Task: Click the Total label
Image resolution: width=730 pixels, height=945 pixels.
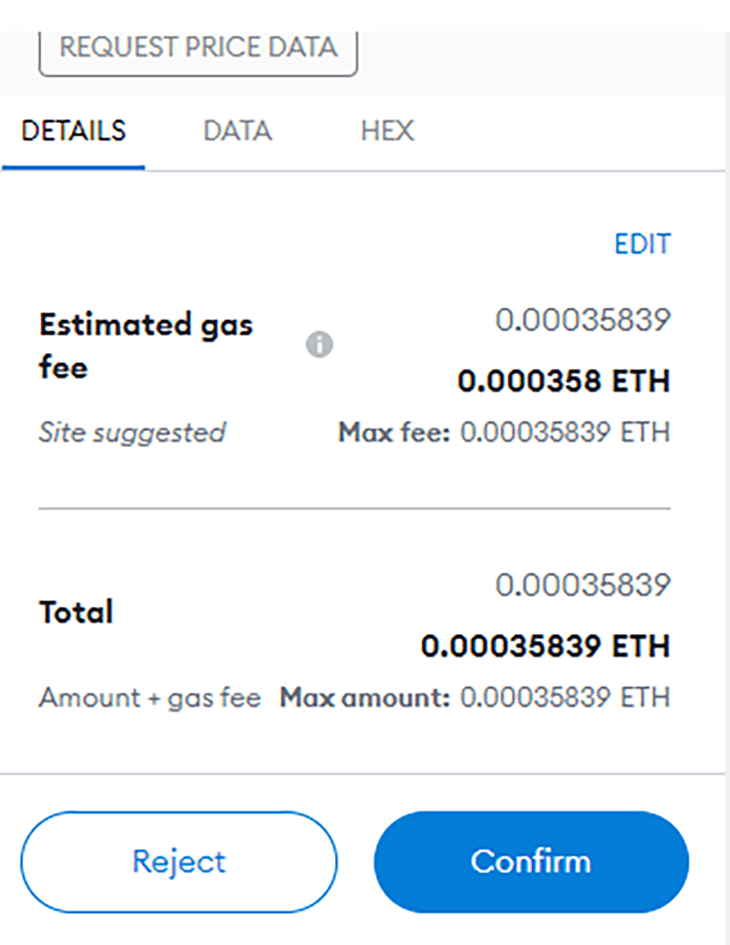Action: pos(75,611)
